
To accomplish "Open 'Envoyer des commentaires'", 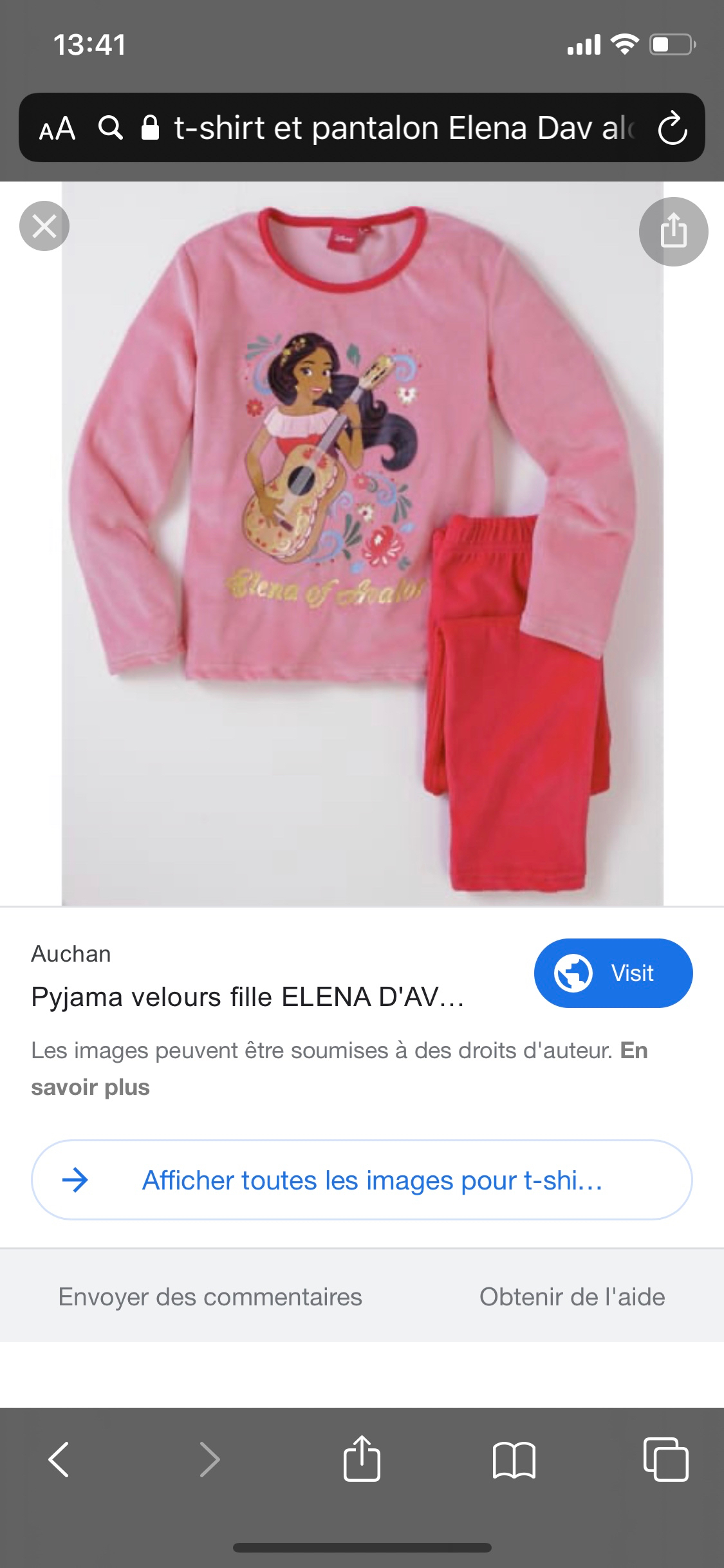I will (x=210, y=1297).
